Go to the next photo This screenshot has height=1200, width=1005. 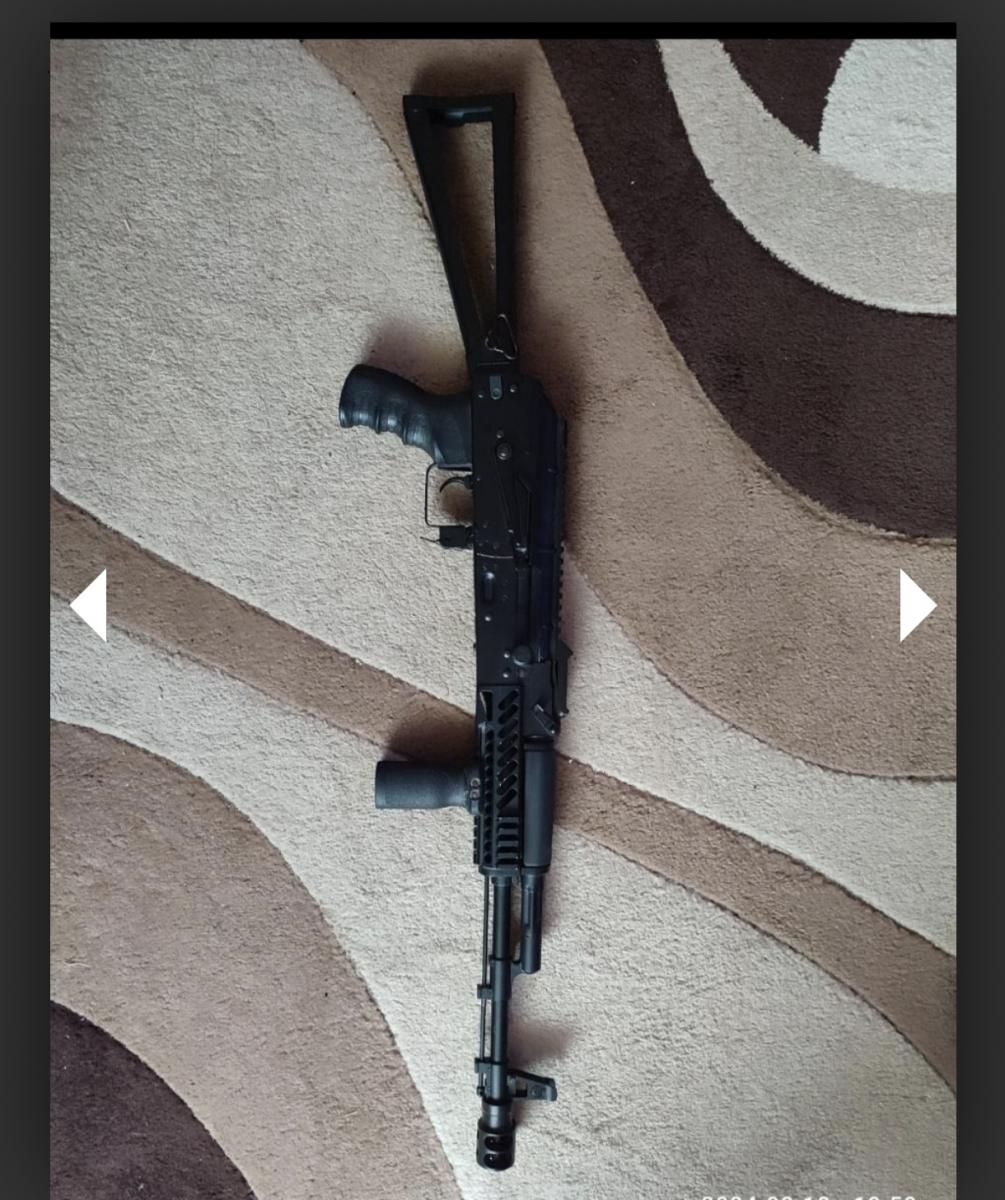[x=916, y=605]
